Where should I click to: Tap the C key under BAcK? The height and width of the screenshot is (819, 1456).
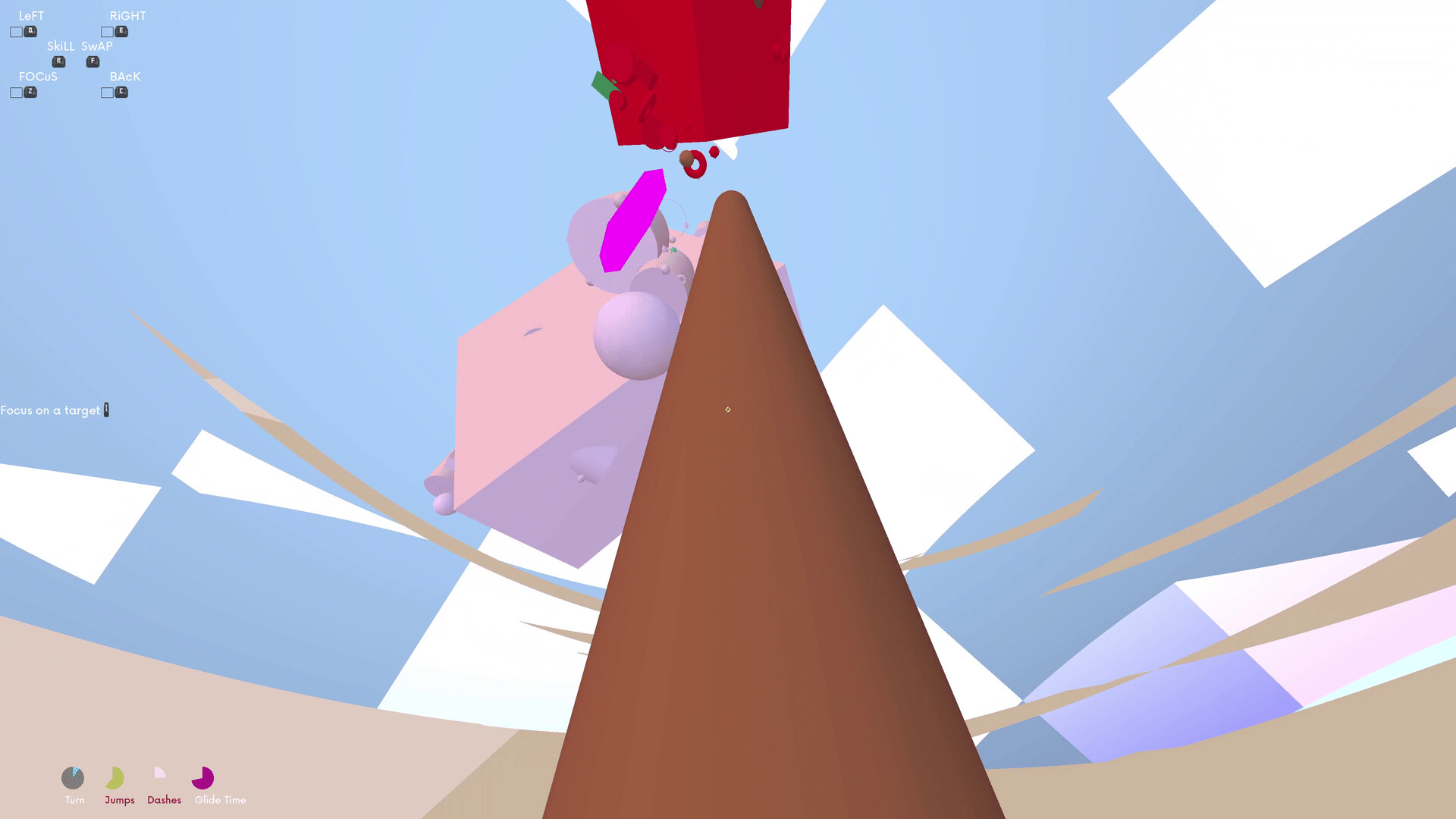[x=121, y=92]
